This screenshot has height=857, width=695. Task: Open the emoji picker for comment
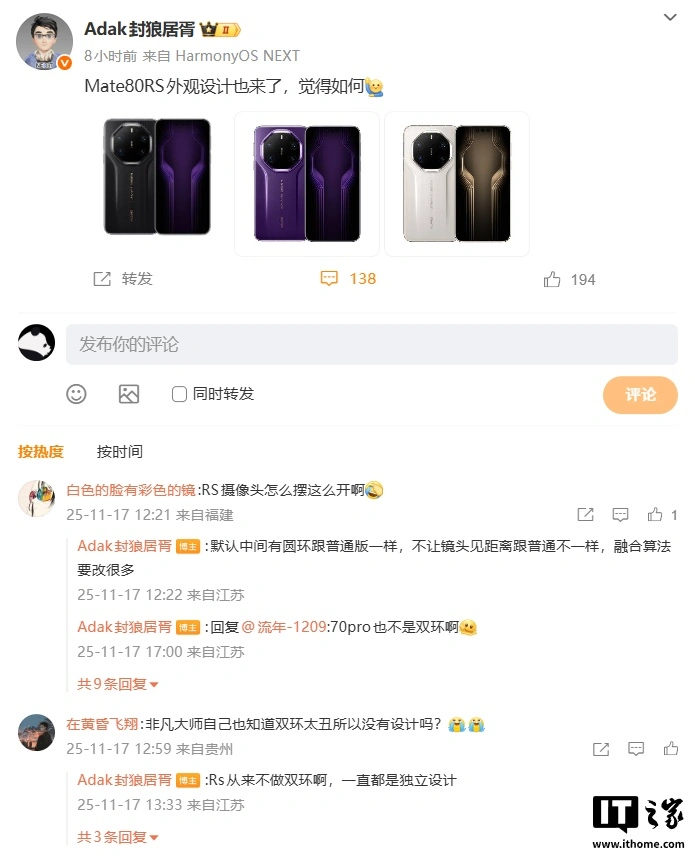[x=77, y=394]
